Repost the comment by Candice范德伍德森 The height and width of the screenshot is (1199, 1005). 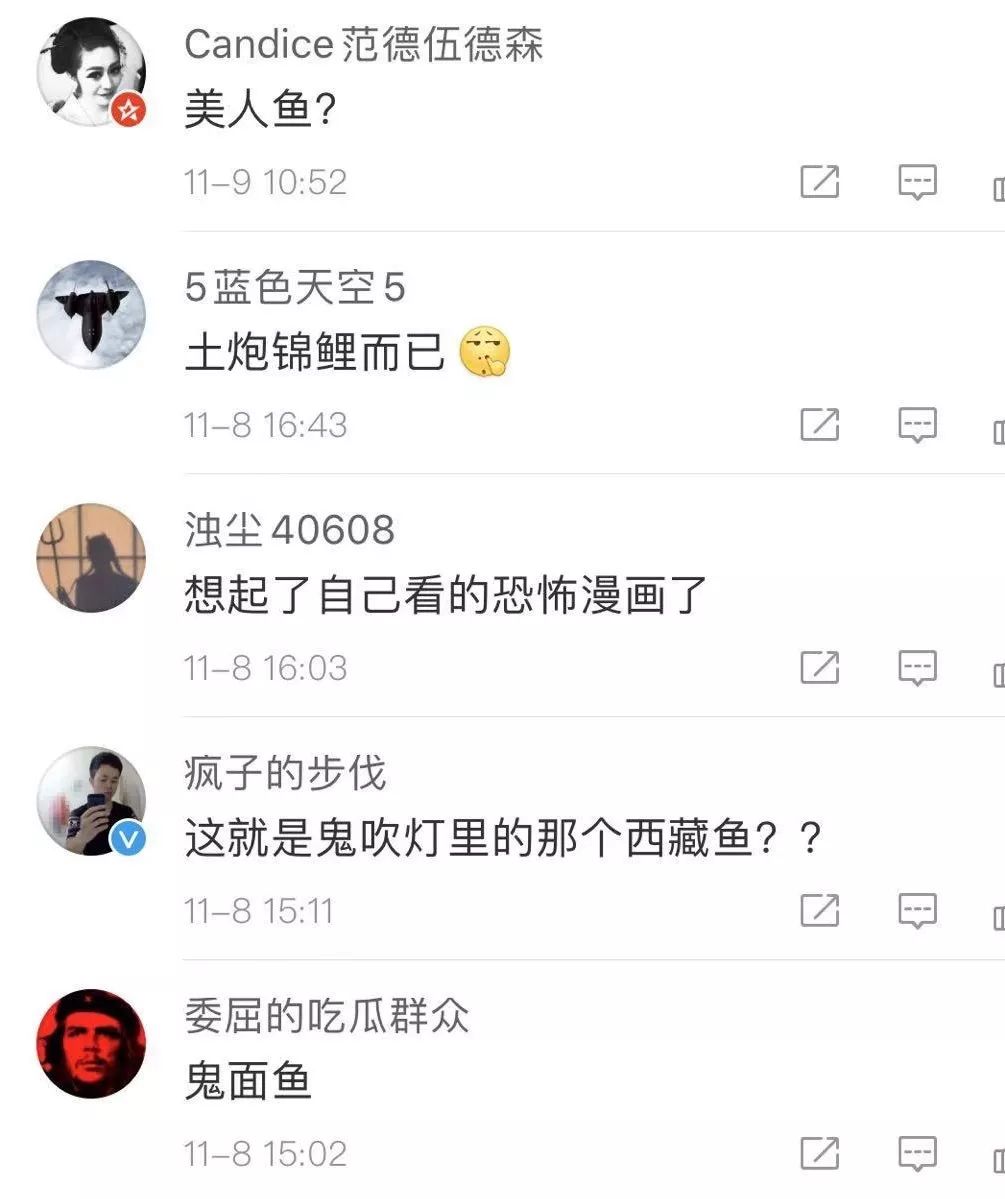pyautogui.click(x=819, y=182)
